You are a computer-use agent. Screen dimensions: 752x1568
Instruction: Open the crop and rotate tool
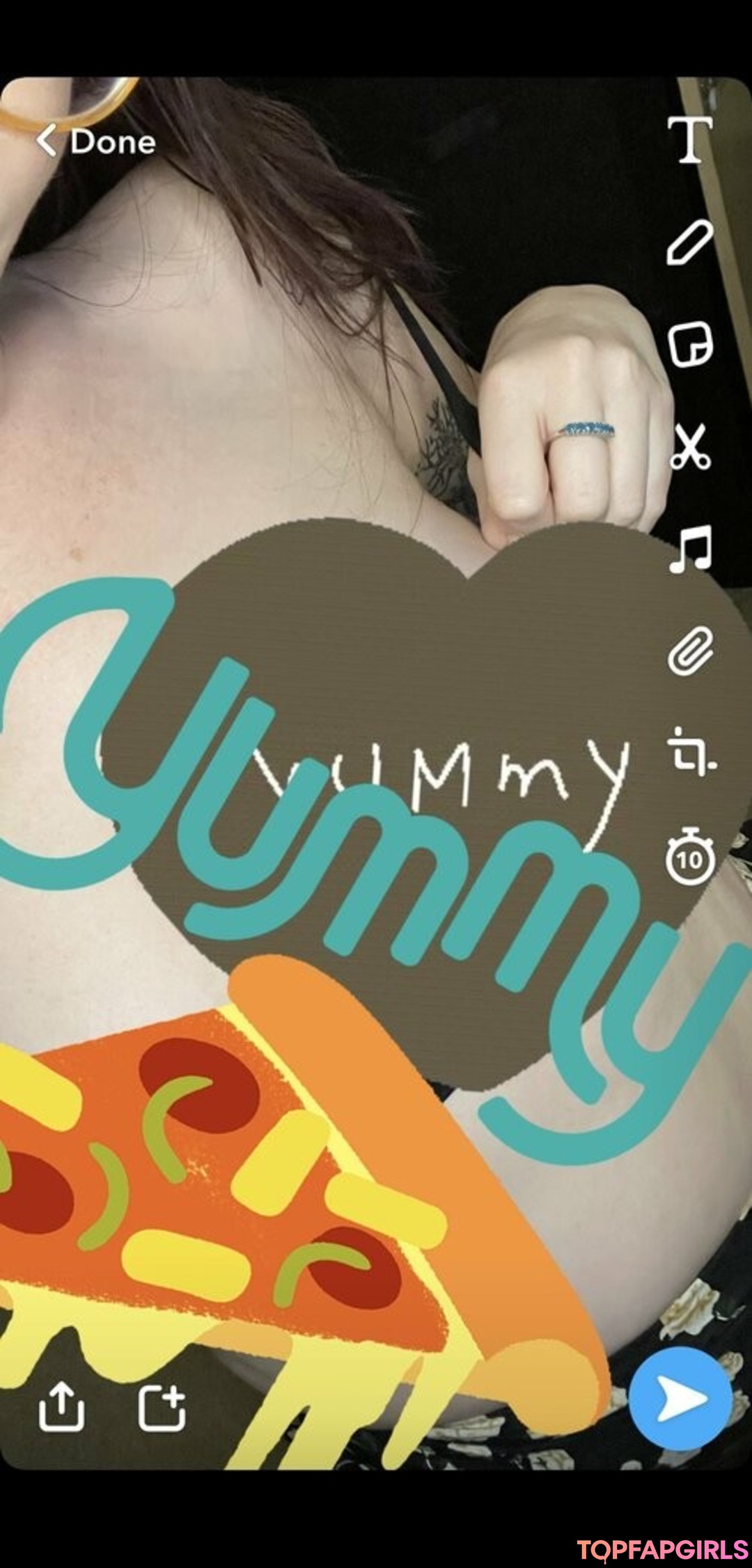pyautogui.click(x=691, y=754)
